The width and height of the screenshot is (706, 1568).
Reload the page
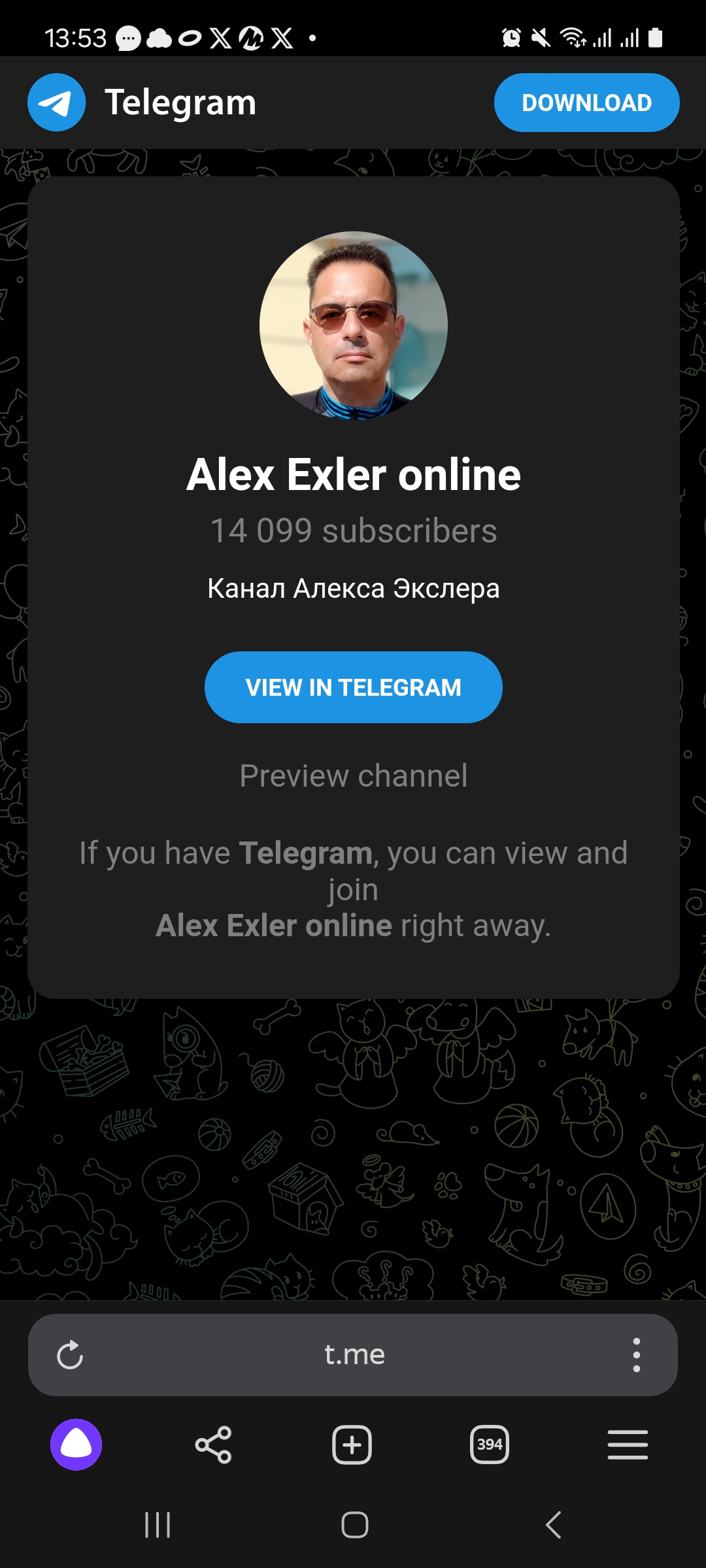pyautogui.click(x=70, y=1355)
